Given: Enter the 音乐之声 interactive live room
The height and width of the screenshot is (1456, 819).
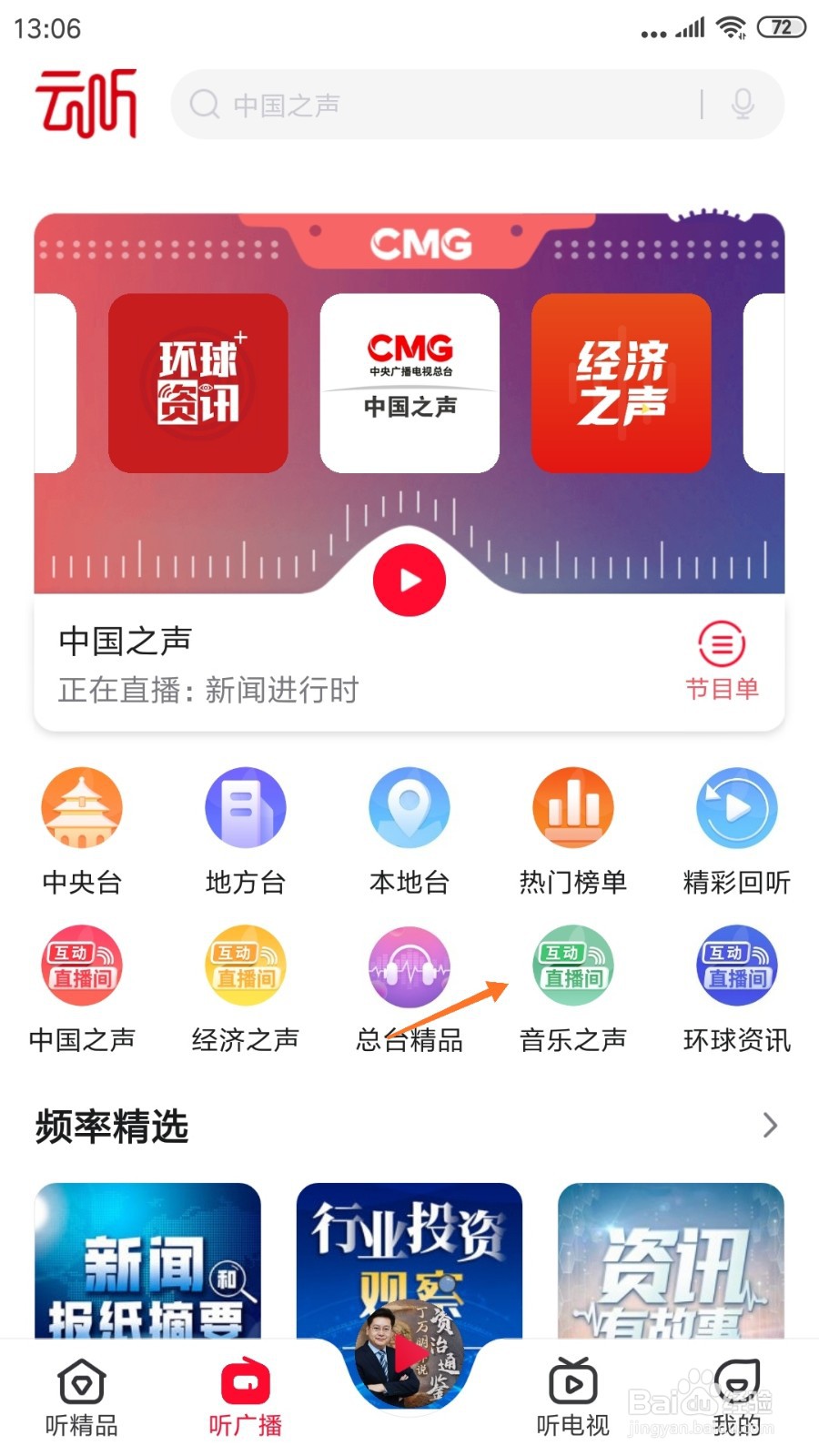Looking at the screenshot, I should point(573,987).
